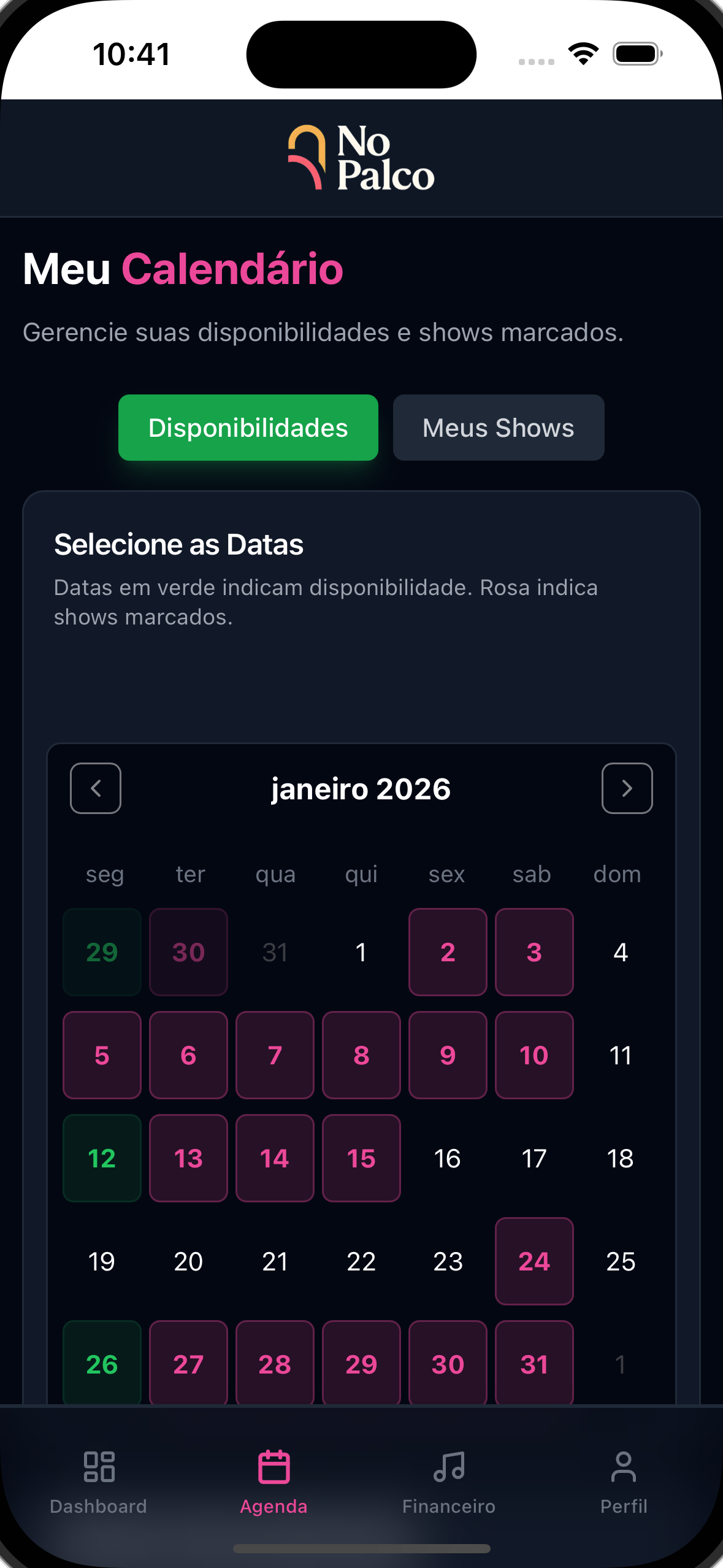
Task: Navigate to previous month with left chevron
Action: pos(96,789)
